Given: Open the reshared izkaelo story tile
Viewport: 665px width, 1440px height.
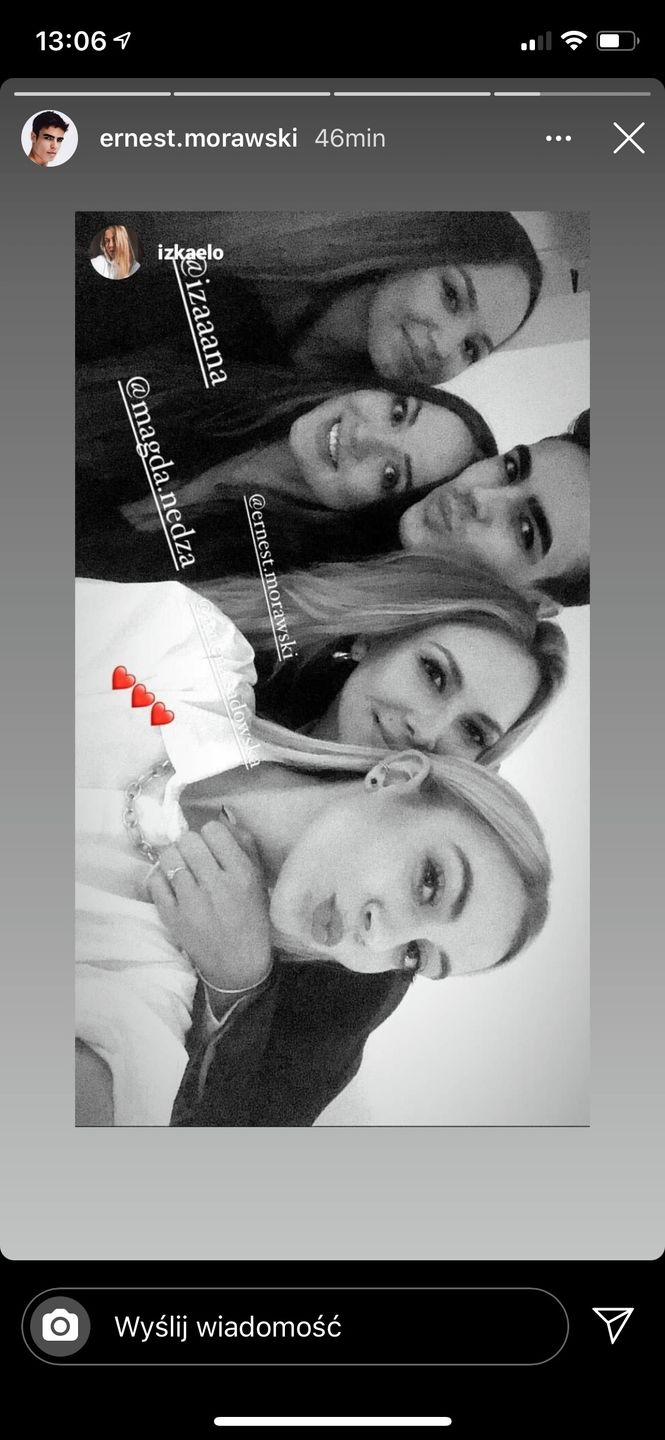Looking at the screenshot, I should (x=332, y=668).
